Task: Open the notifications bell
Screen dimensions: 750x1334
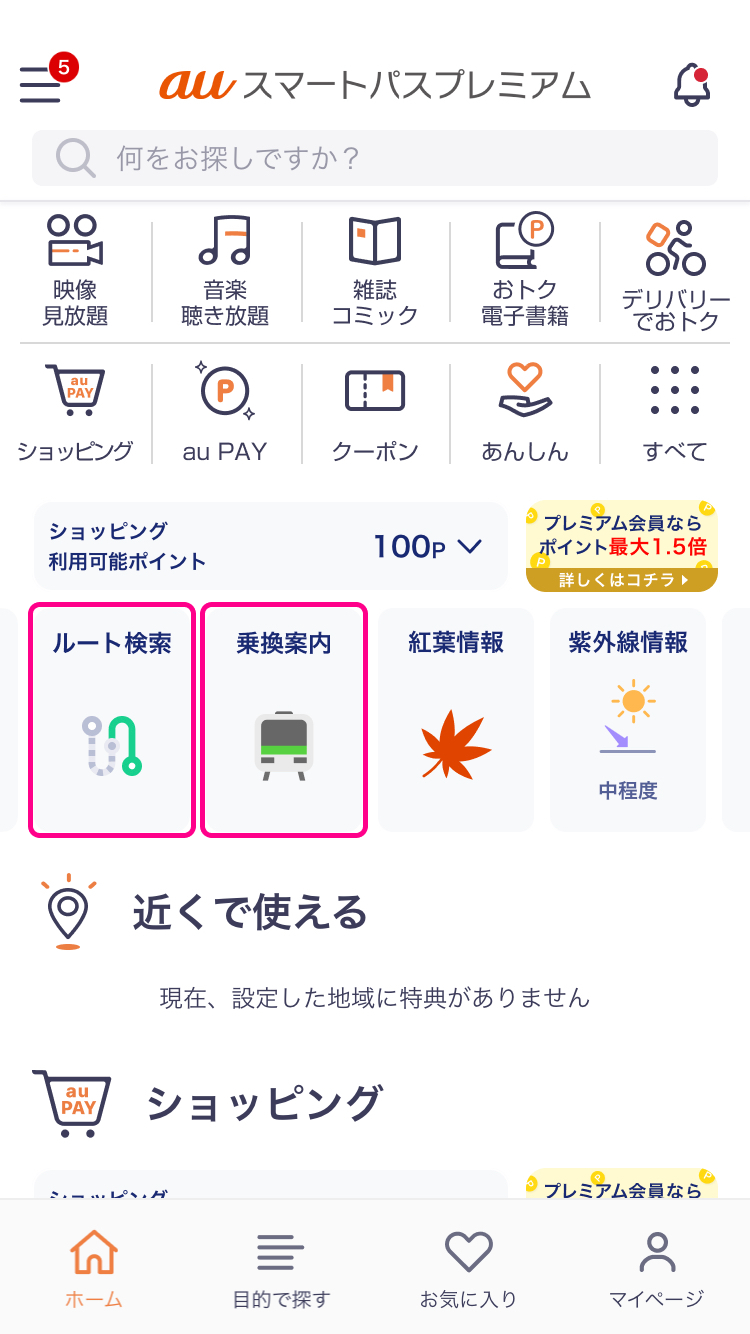Action: coord(691,85)
